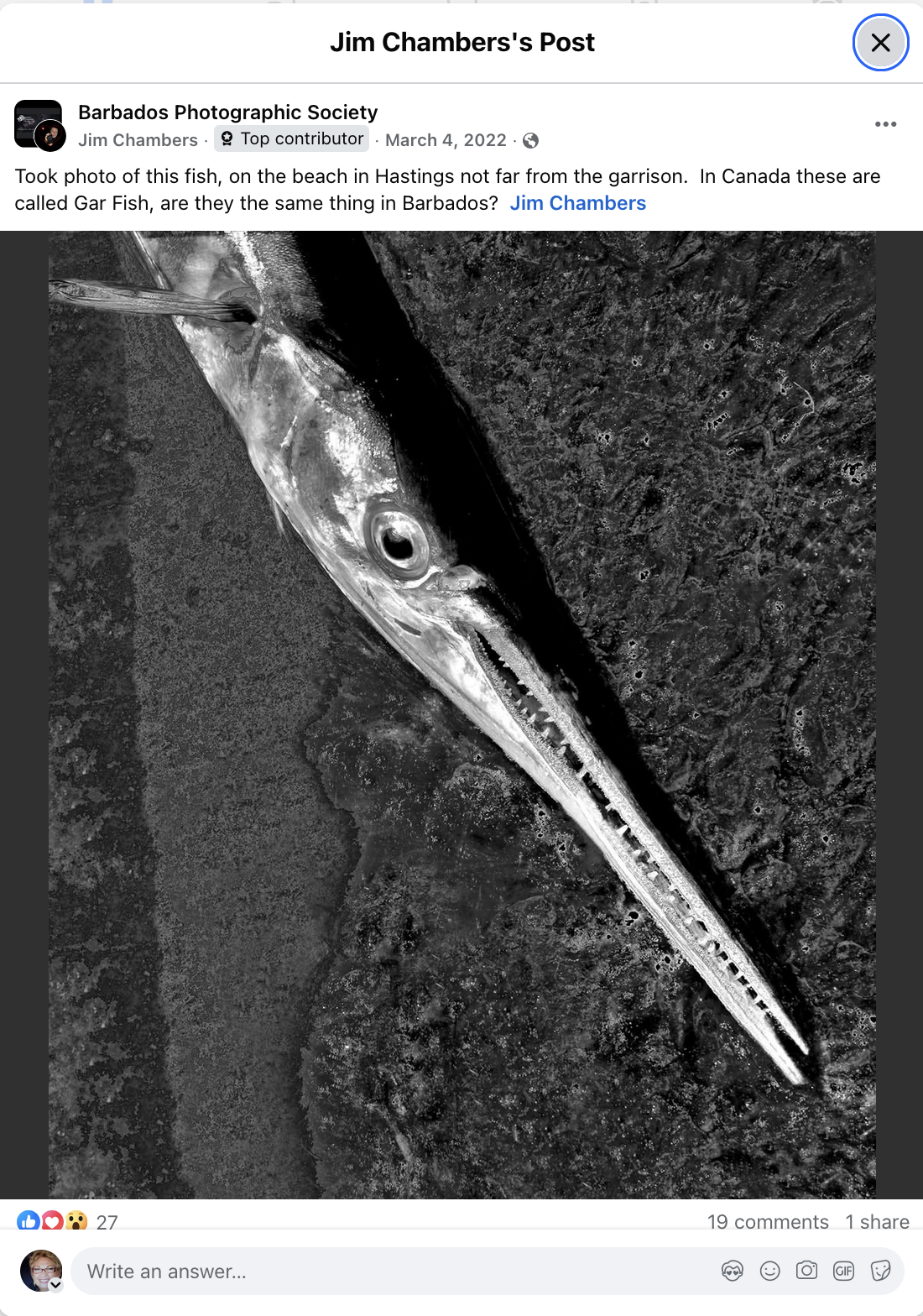Open the post options three-dot menu

885,124
